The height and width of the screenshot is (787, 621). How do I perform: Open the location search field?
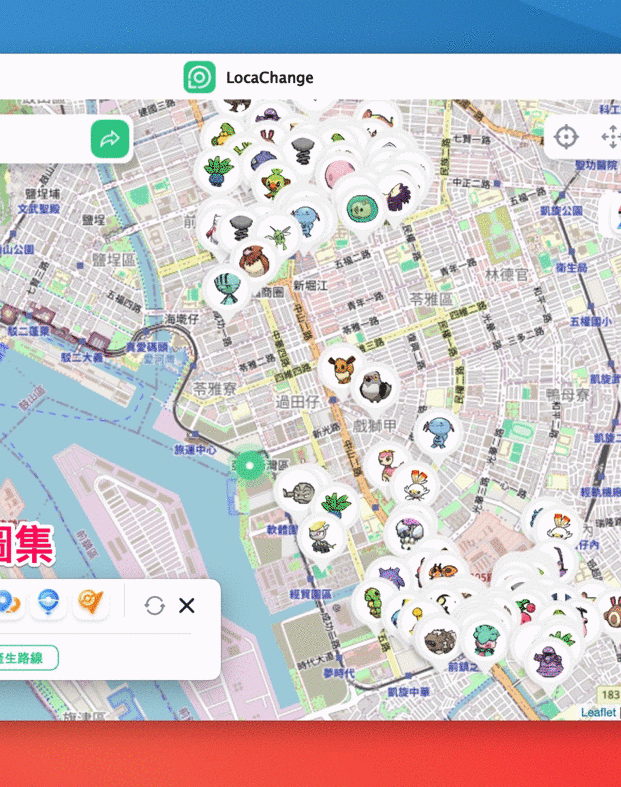[x=40, y=139]
